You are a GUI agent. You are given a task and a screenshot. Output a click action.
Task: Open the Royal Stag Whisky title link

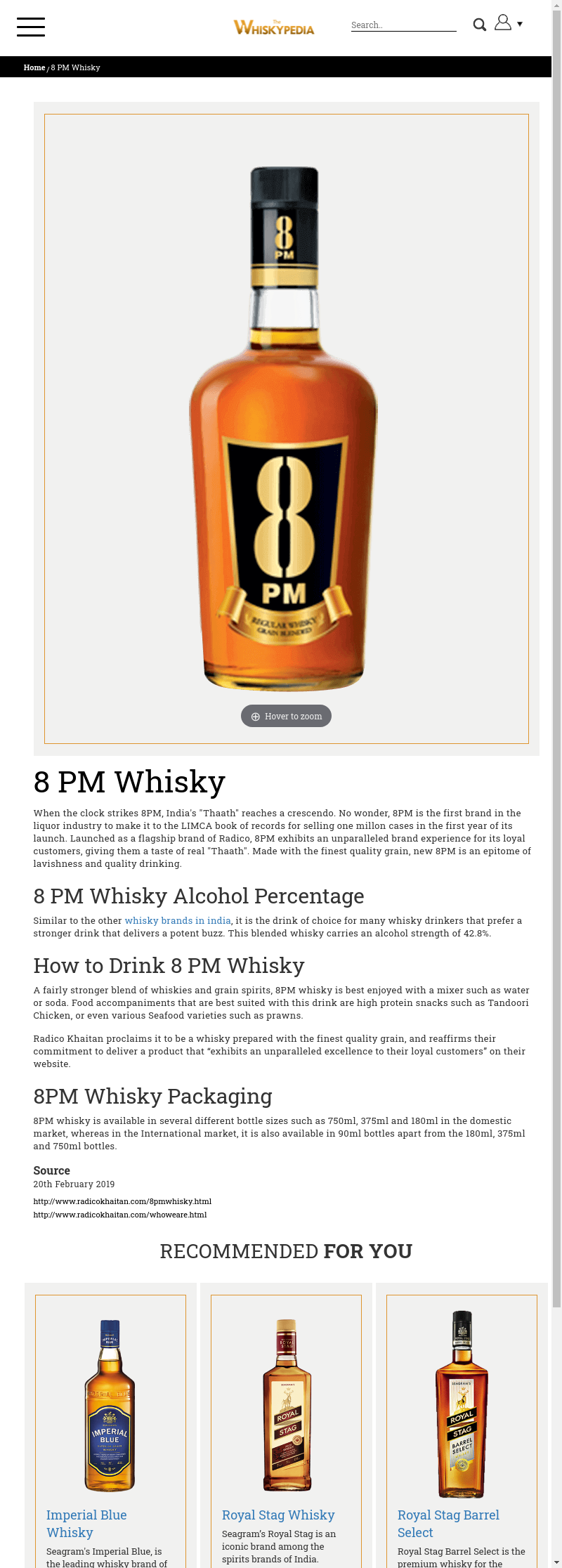point(278,1515)
